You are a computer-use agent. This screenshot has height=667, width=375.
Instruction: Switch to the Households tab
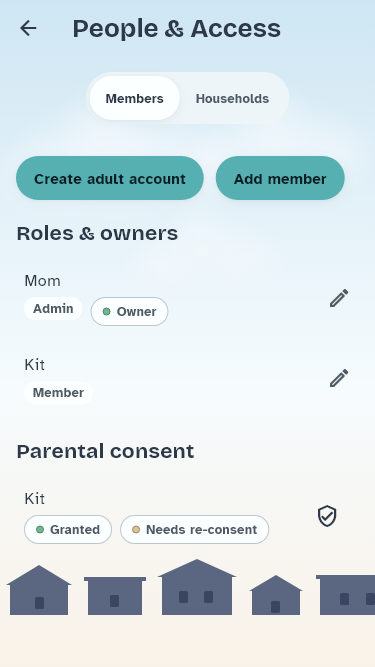(x=232, y=98)
